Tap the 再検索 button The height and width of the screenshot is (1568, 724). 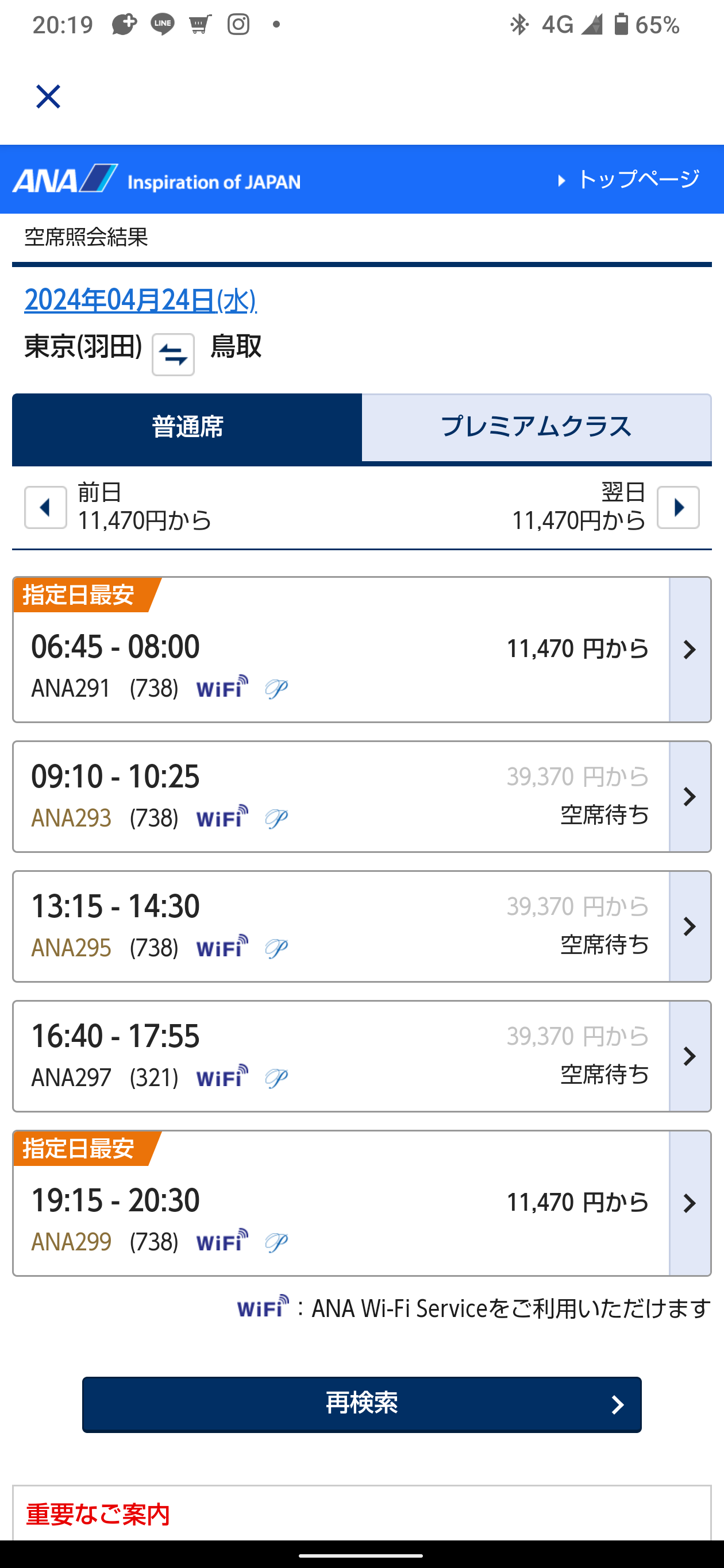[361, 1404]
